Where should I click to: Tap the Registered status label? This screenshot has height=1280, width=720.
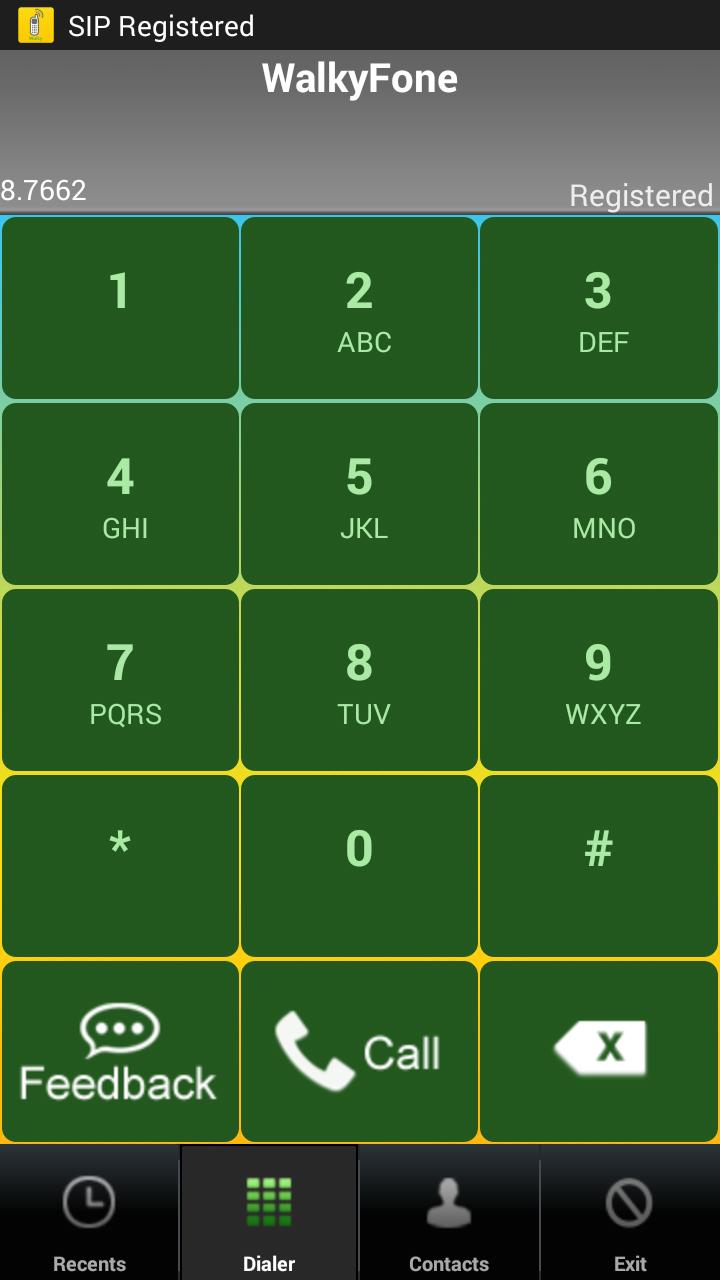click(639, 195)
